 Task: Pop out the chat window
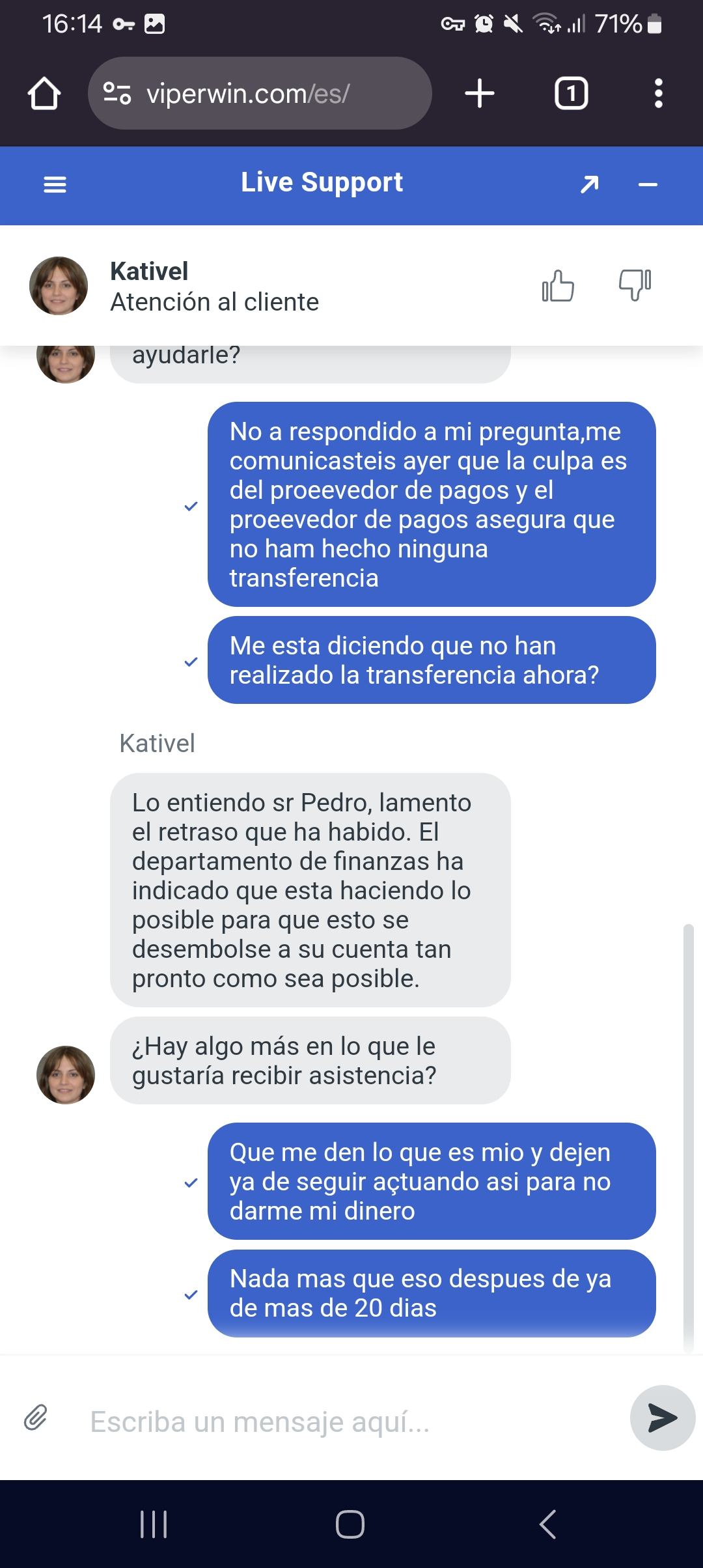click(x=589, y=185)
